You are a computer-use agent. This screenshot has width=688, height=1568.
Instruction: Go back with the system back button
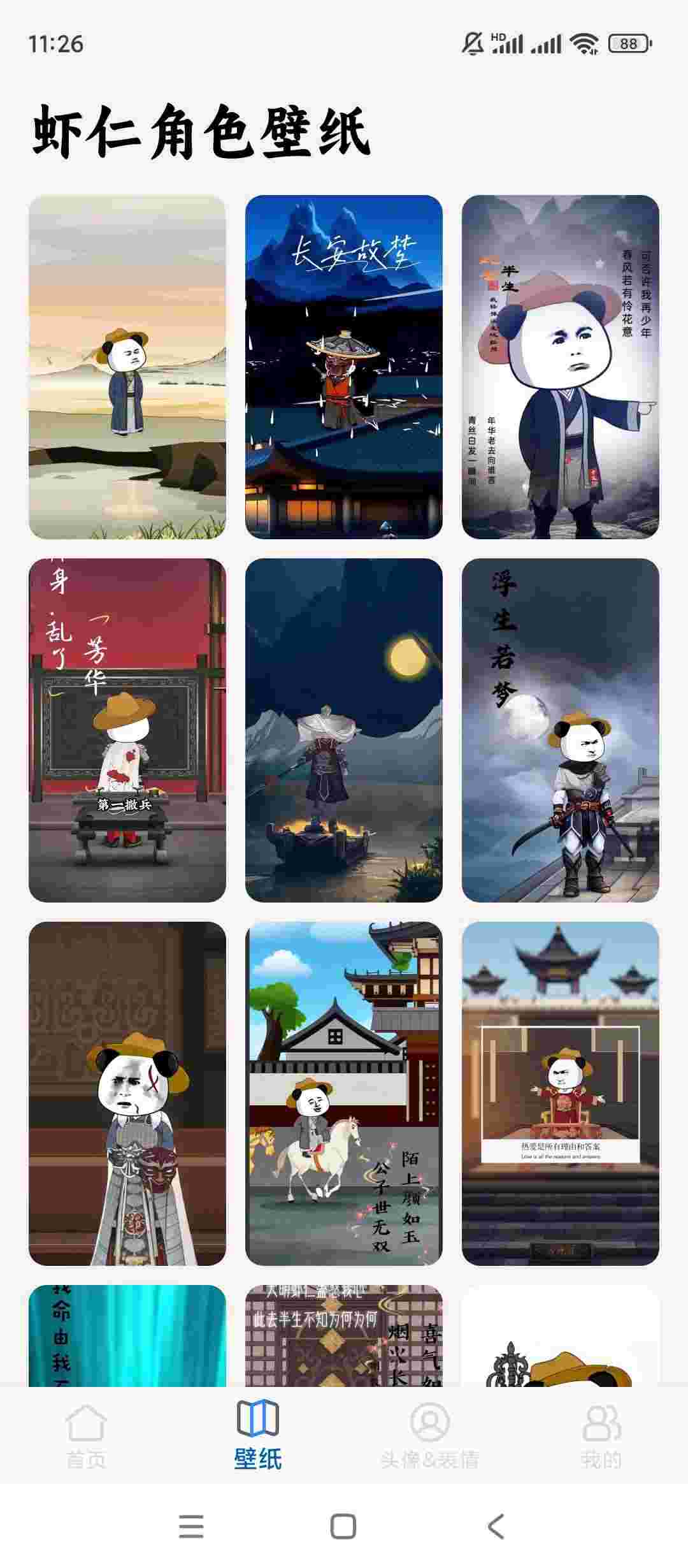tap(496, 1527)
